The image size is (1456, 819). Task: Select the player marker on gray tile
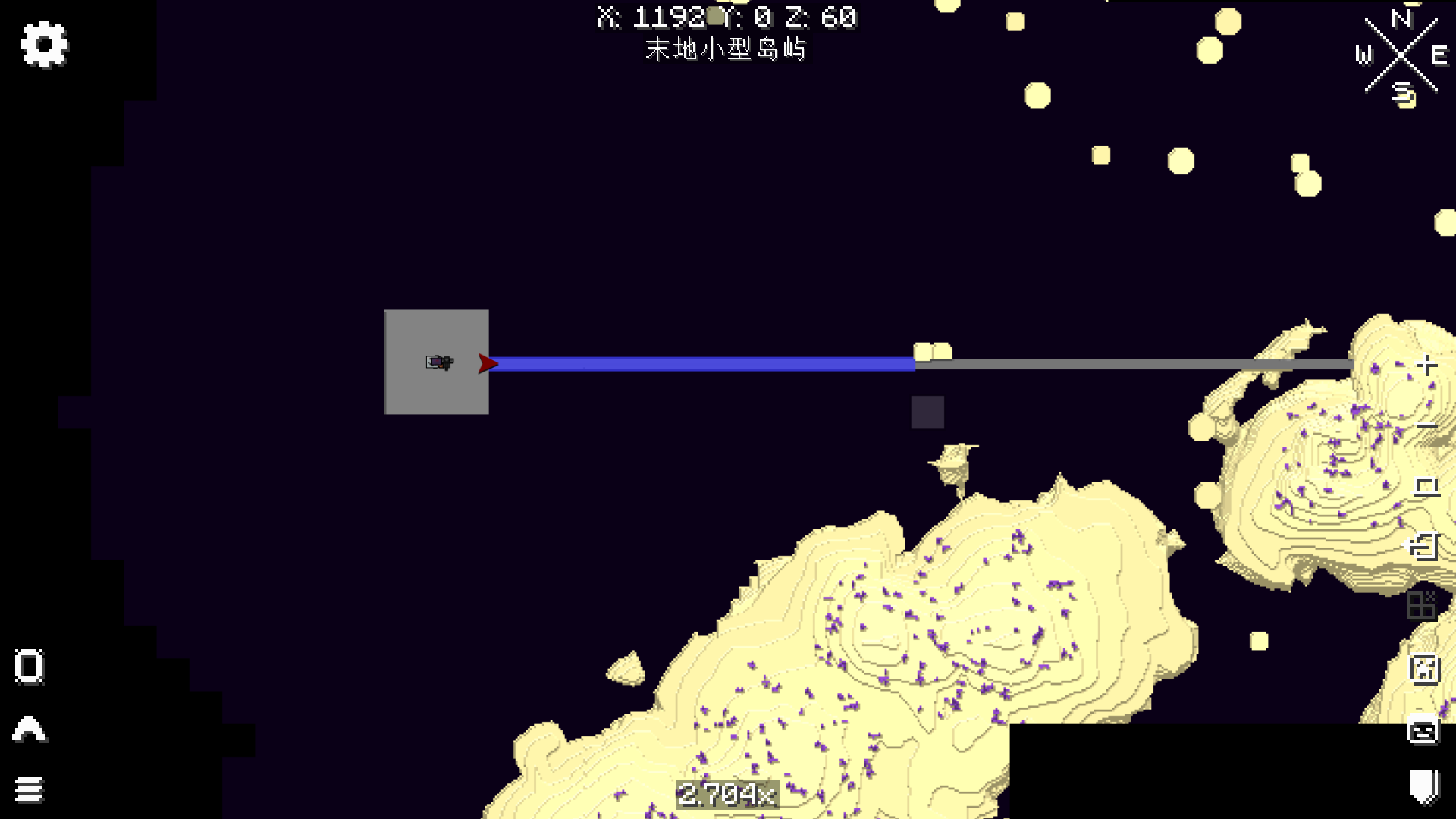439,362
